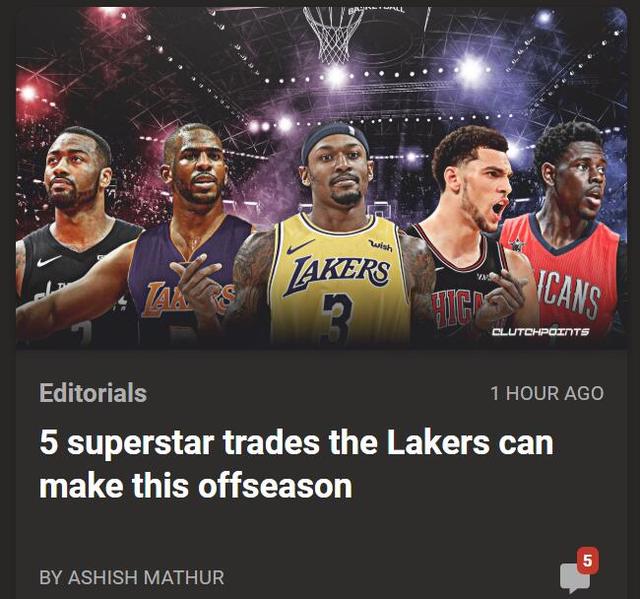Open the comments icon showing 5
The image size is (640, 599).
576,574
